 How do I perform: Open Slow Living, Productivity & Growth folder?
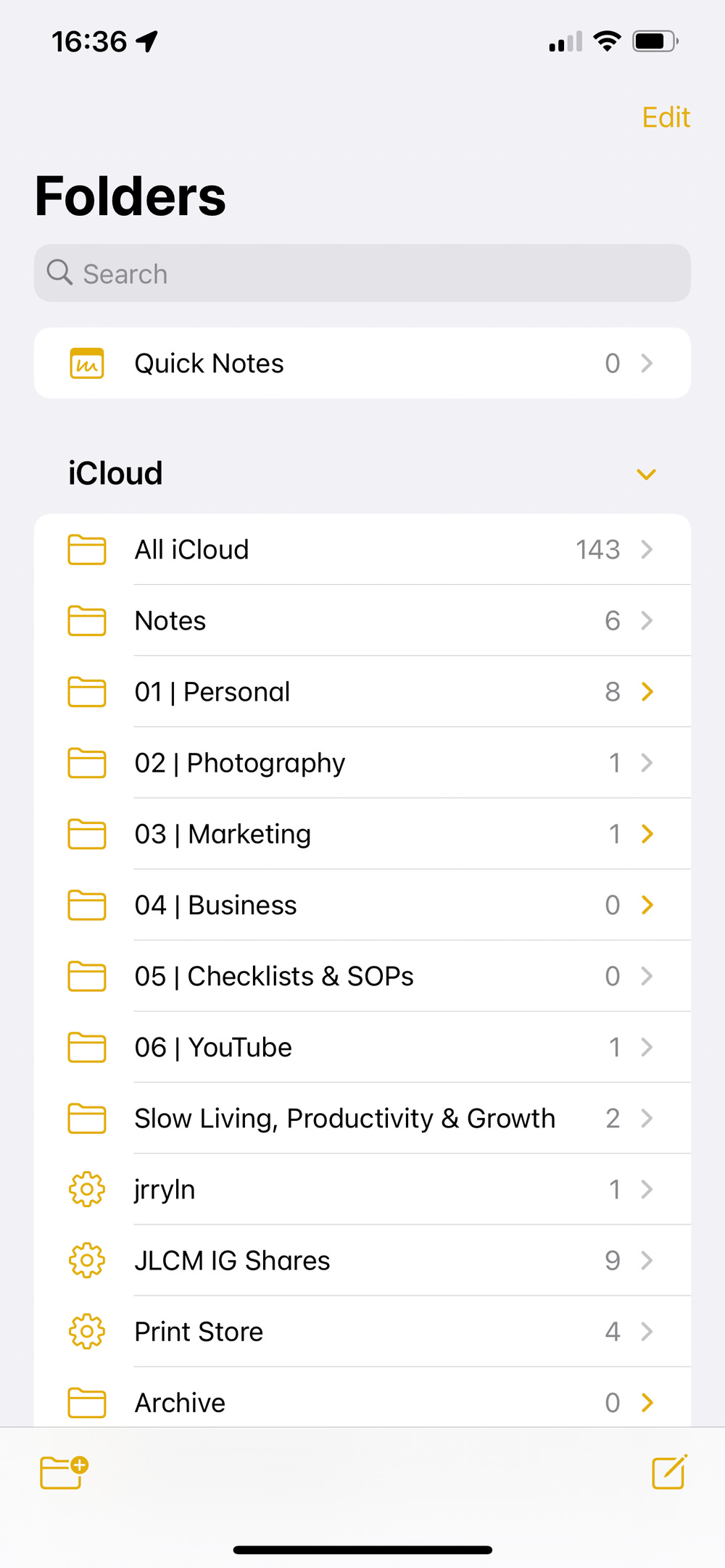tap(362, 1117)
